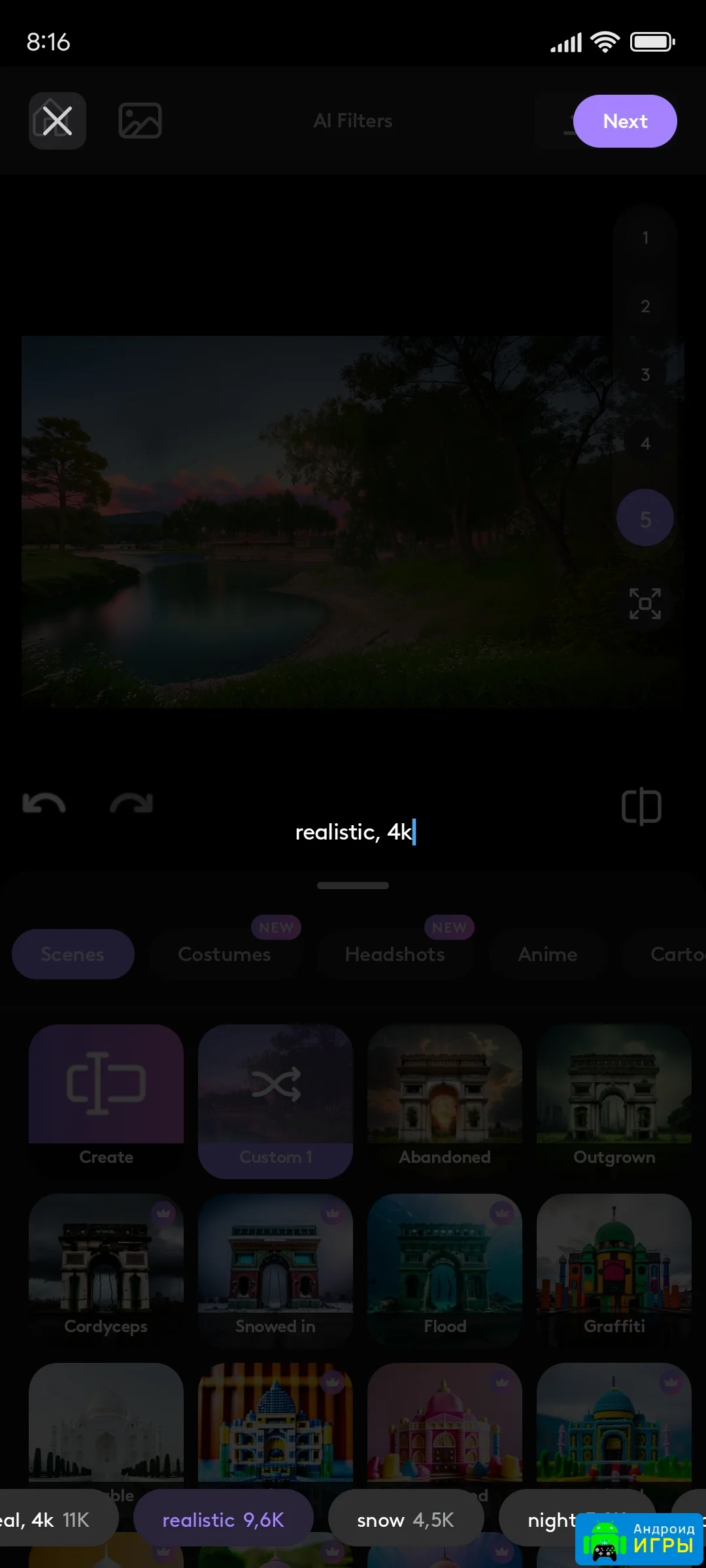Select the realistic 9,6K suggestion chip
This screenshot has height=1568, width=706.
coord(223,1520)
